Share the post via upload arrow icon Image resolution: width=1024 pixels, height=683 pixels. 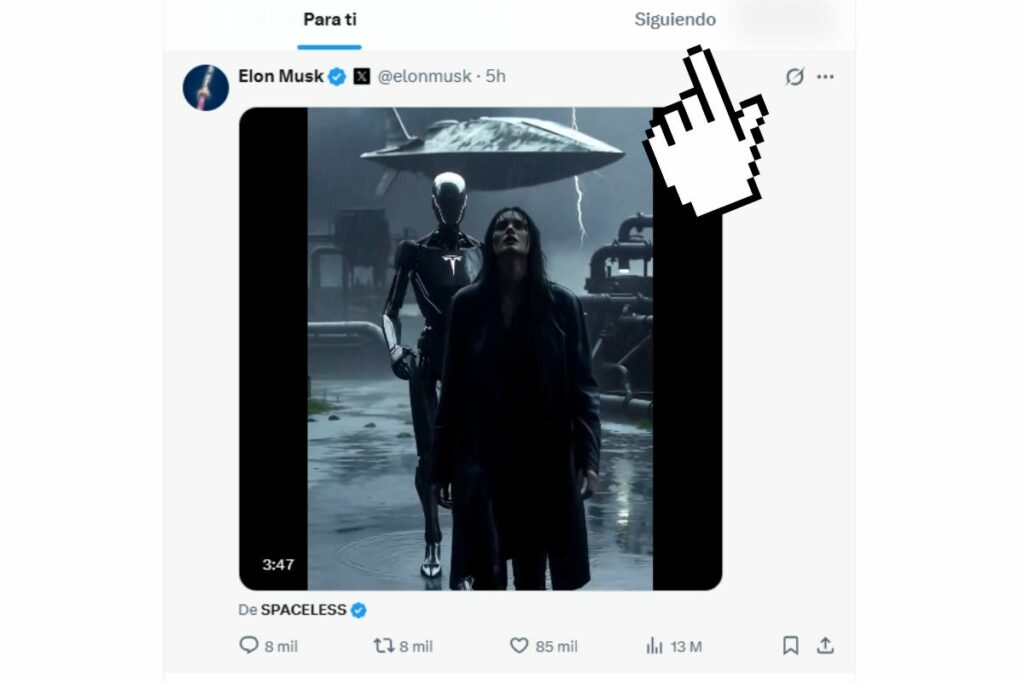tap(825, 646)
